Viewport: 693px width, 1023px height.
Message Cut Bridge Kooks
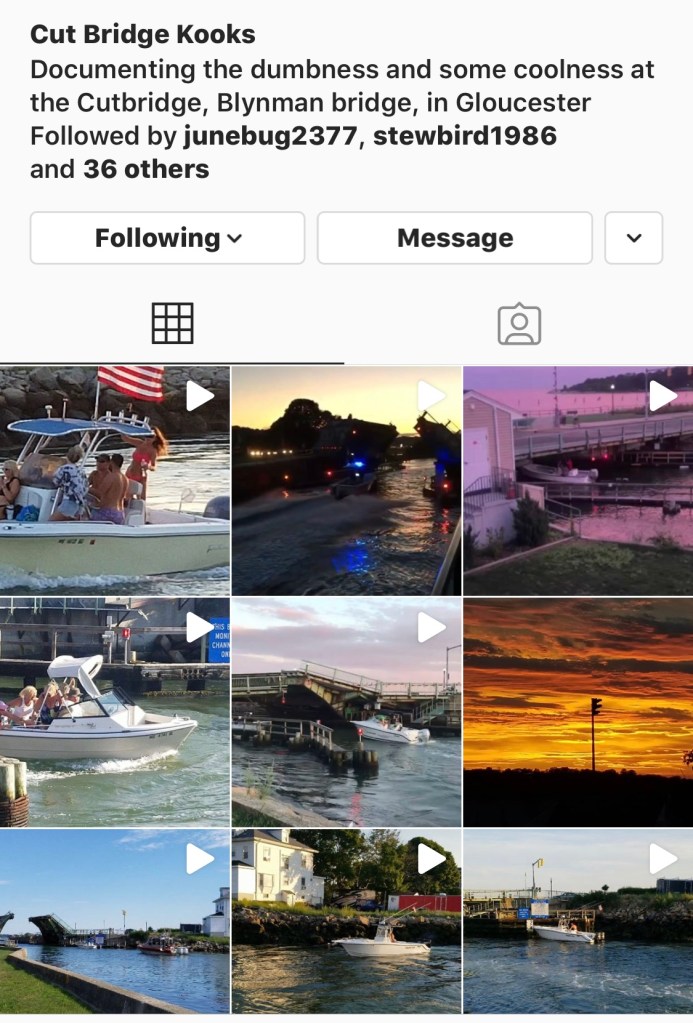[x=454, y=238]
